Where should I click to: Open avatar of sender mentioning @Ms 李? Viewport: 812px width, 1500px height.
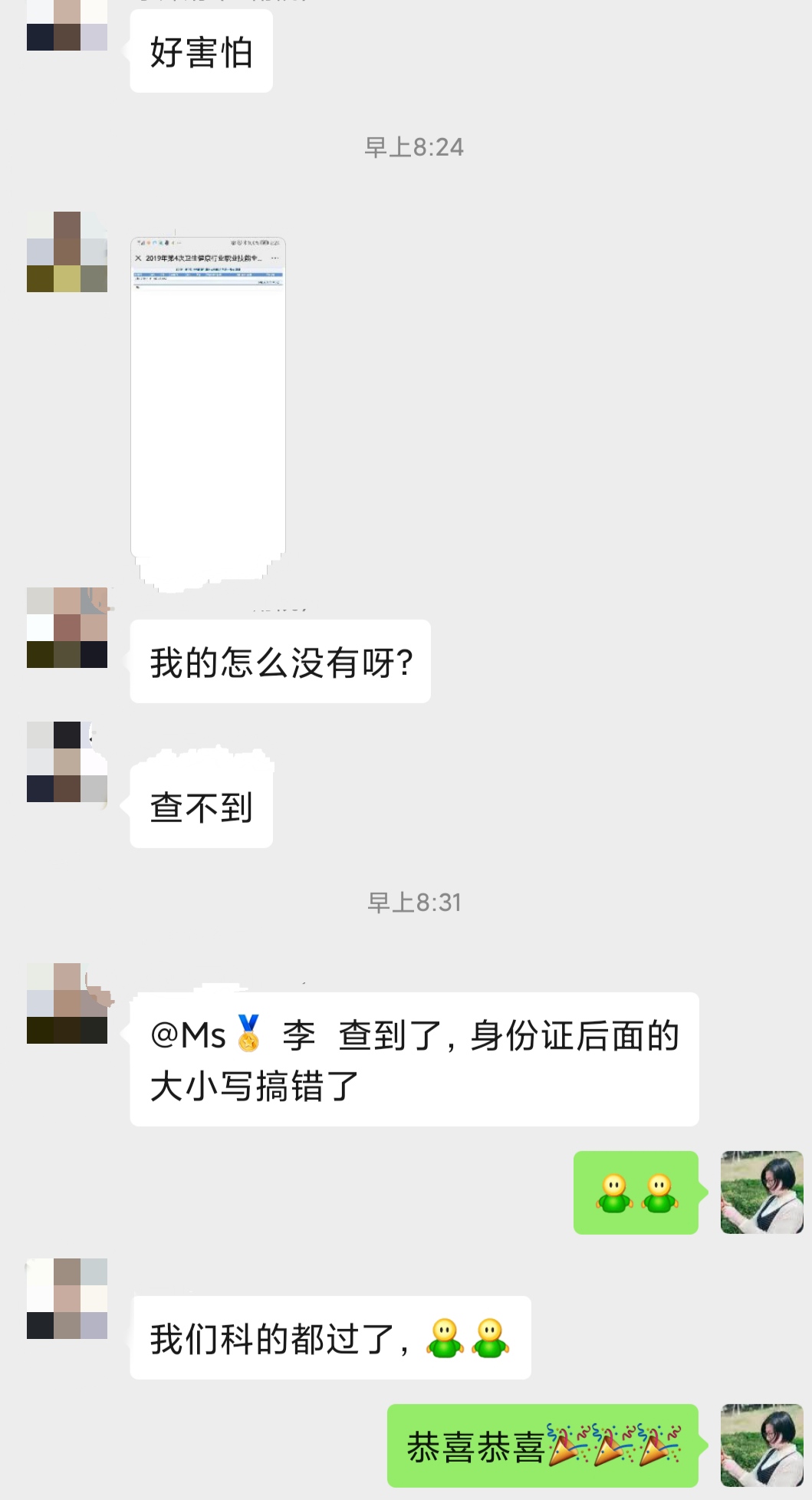tap(67, 1003)
